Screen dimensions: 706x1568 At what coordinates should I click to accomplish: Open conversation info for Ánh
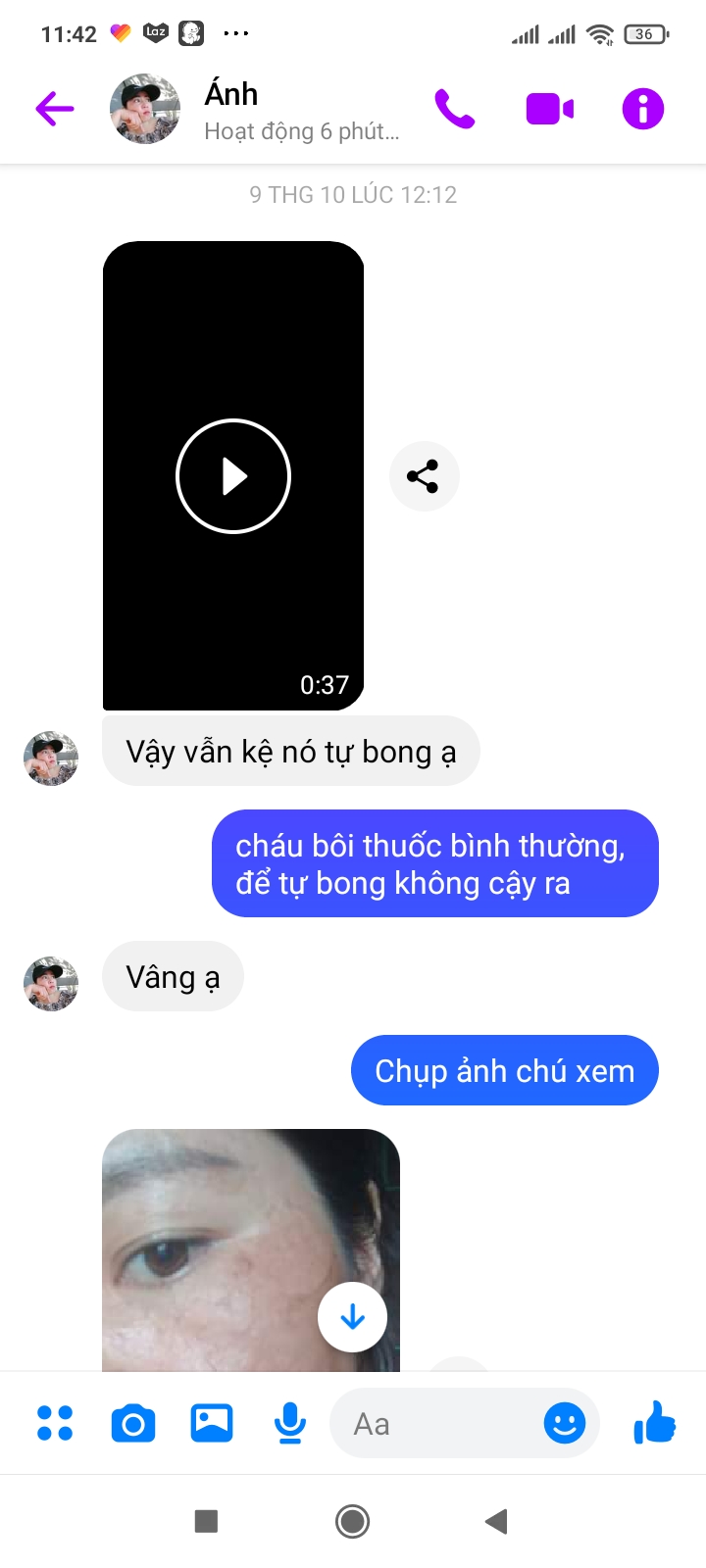click(643, 109)
